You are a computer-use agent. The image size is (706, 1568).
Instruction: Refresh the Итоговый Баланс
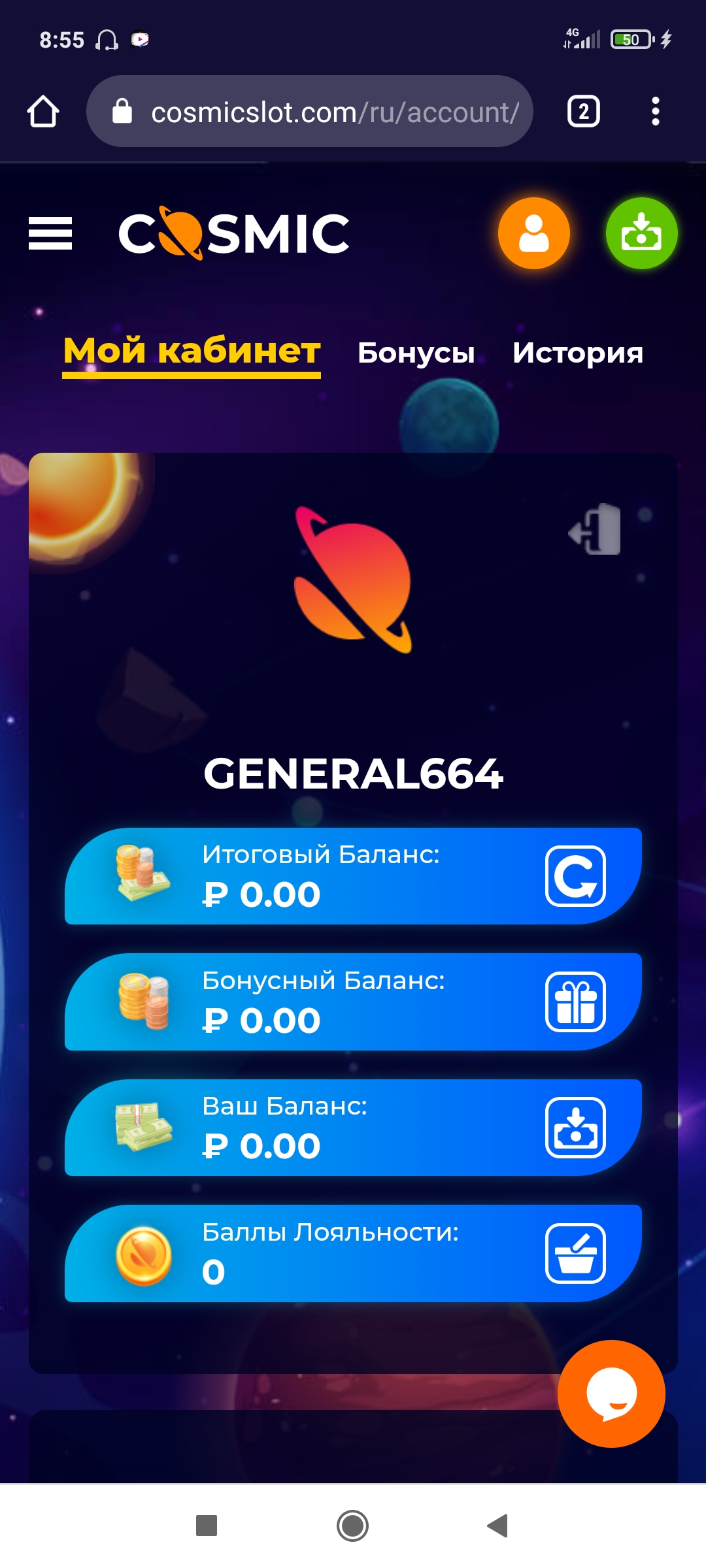coord(575,876)
